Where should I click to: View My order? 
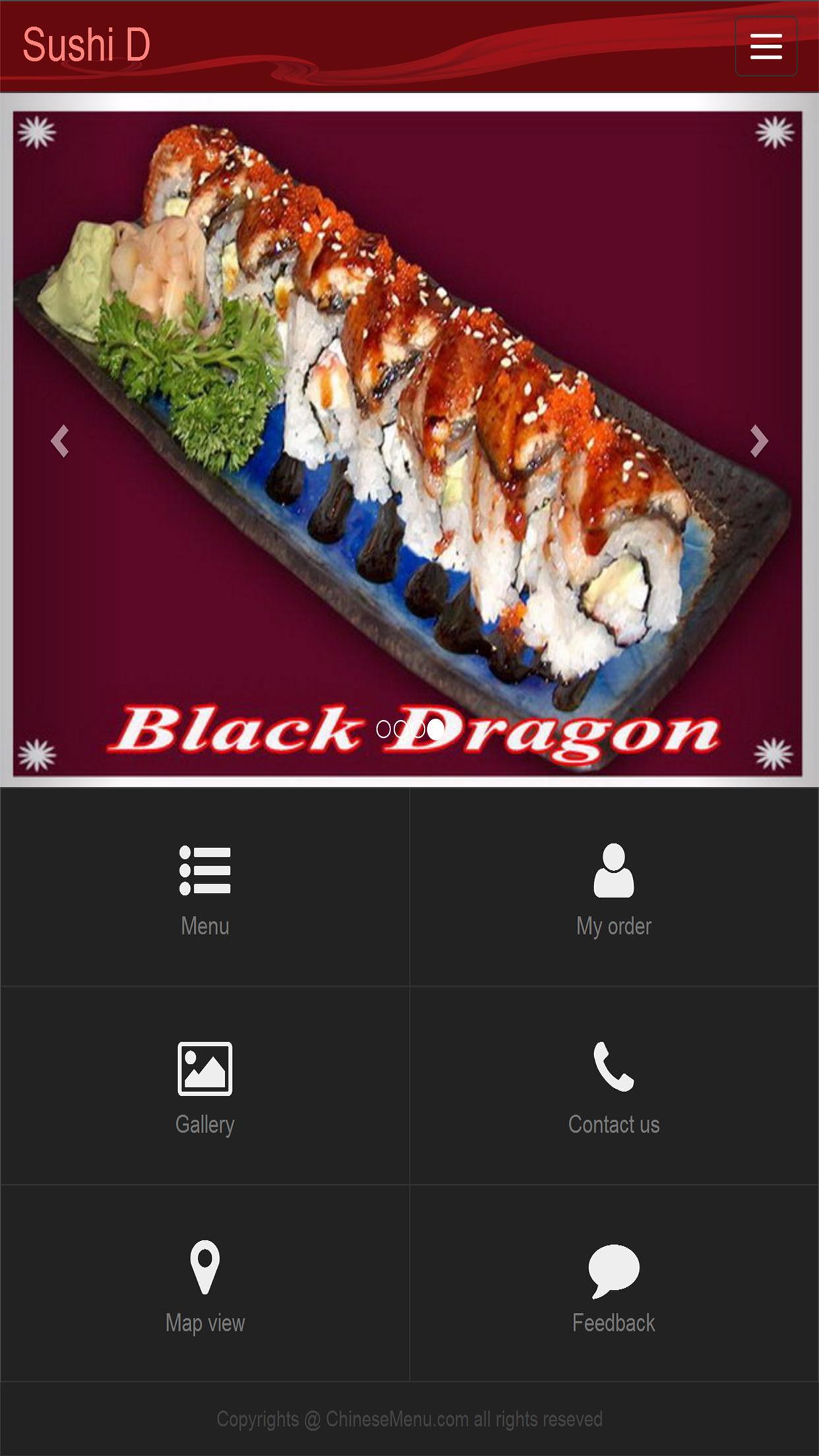(613, 888)
